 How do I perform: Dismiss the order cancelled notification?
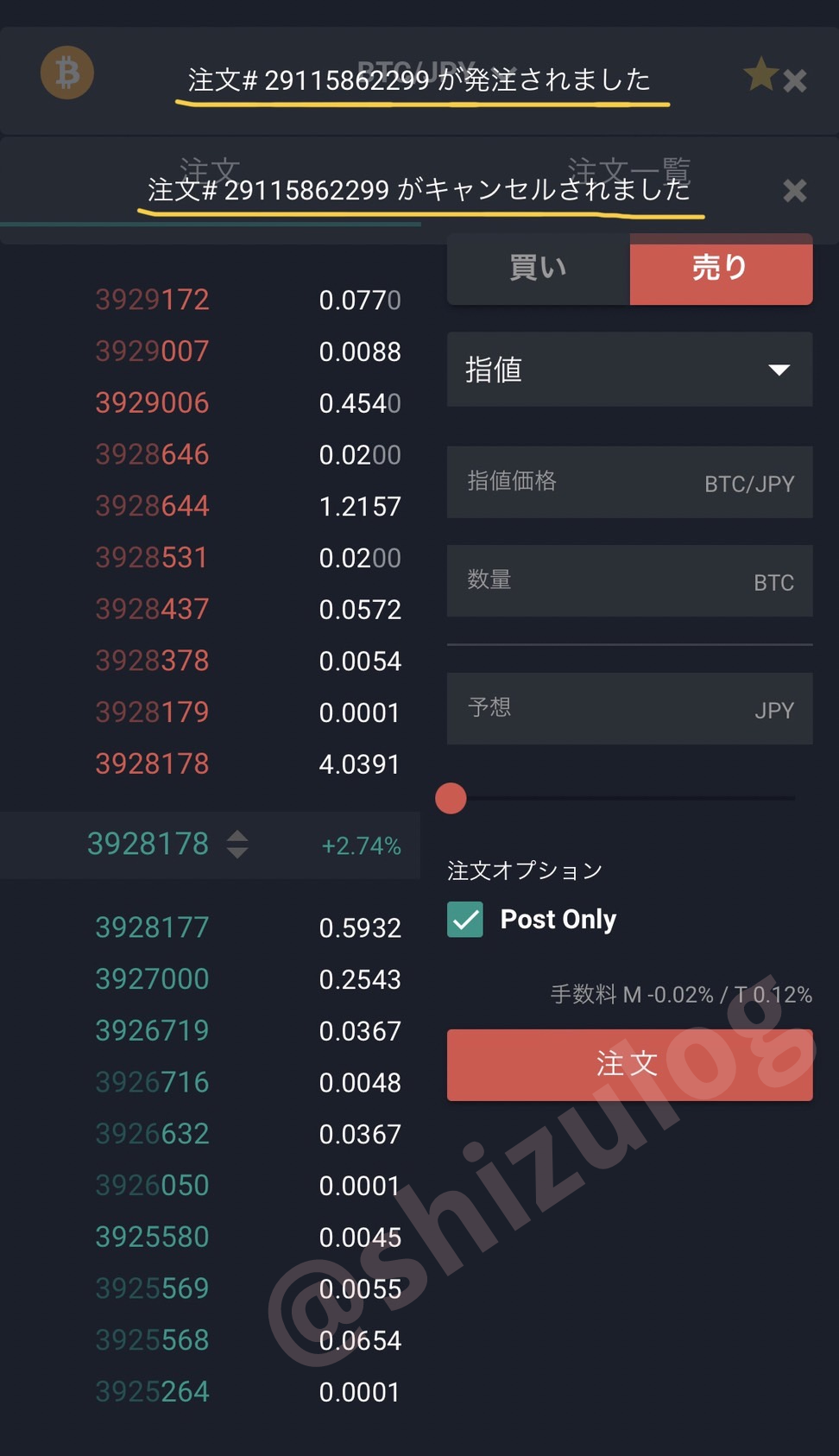click(x=793, y=191)
